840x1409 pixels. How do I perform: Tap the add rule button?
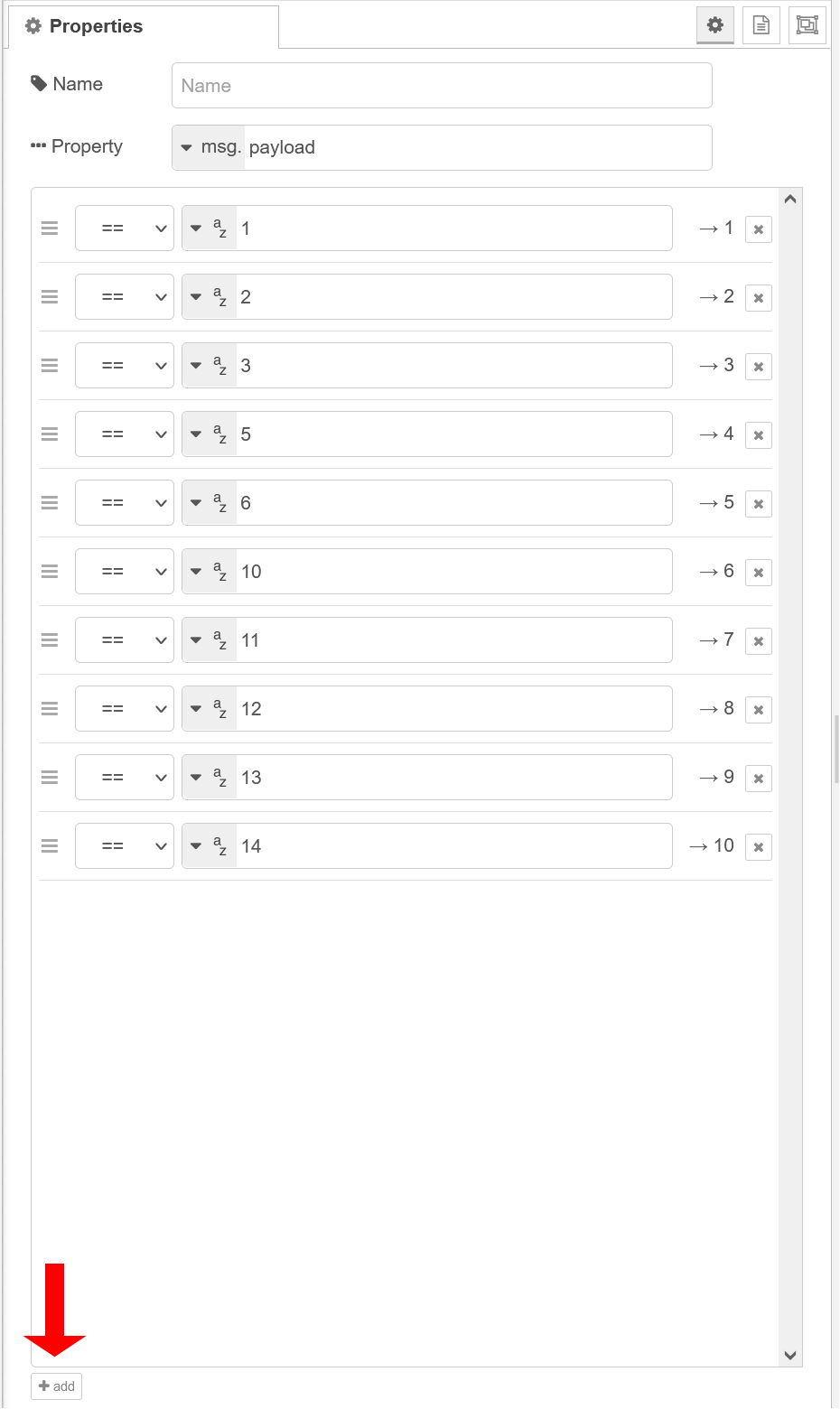tap(57, 1386)
